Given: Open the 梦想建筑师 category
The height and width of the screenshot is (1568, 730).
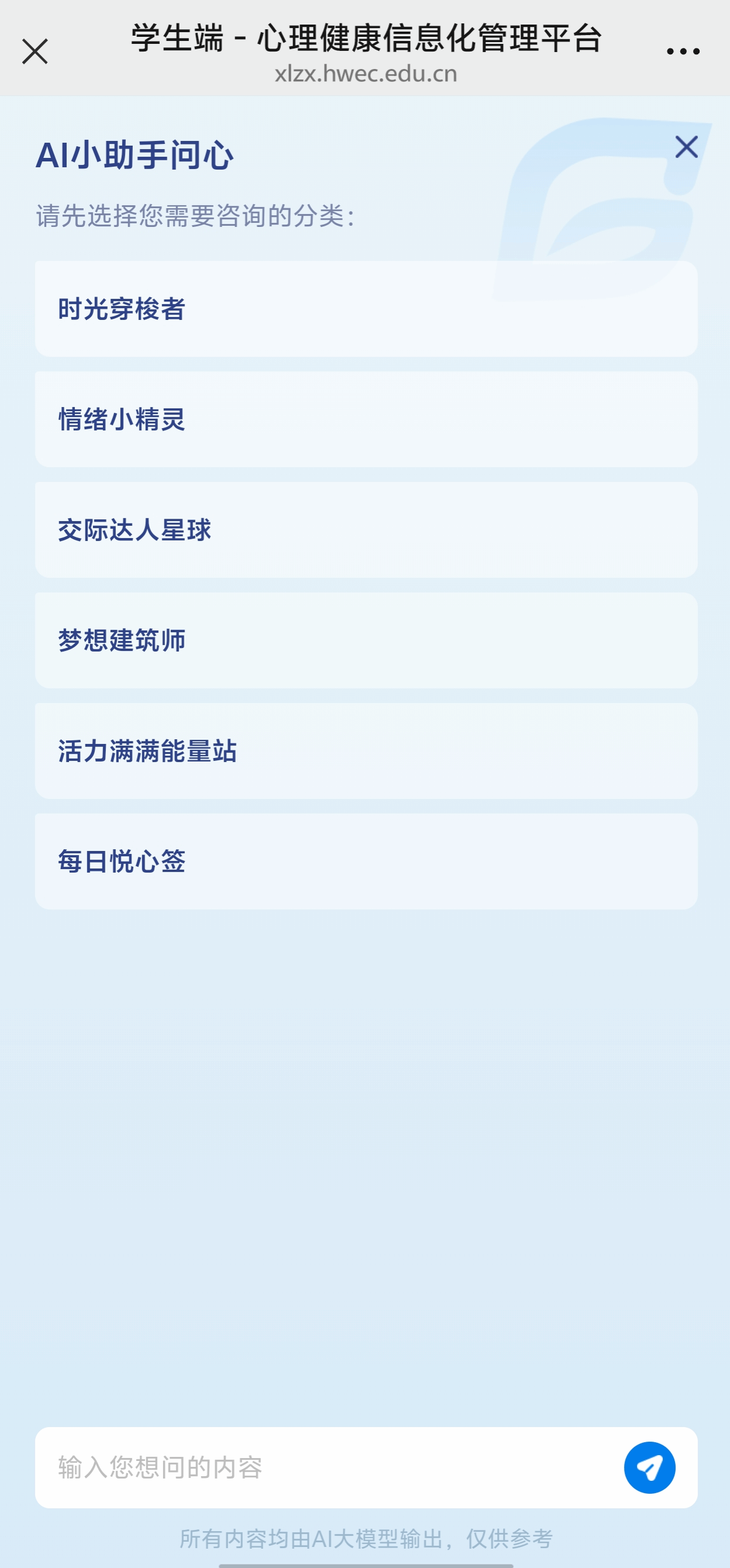Looking at the screenshot, I should tap(366, 640).
